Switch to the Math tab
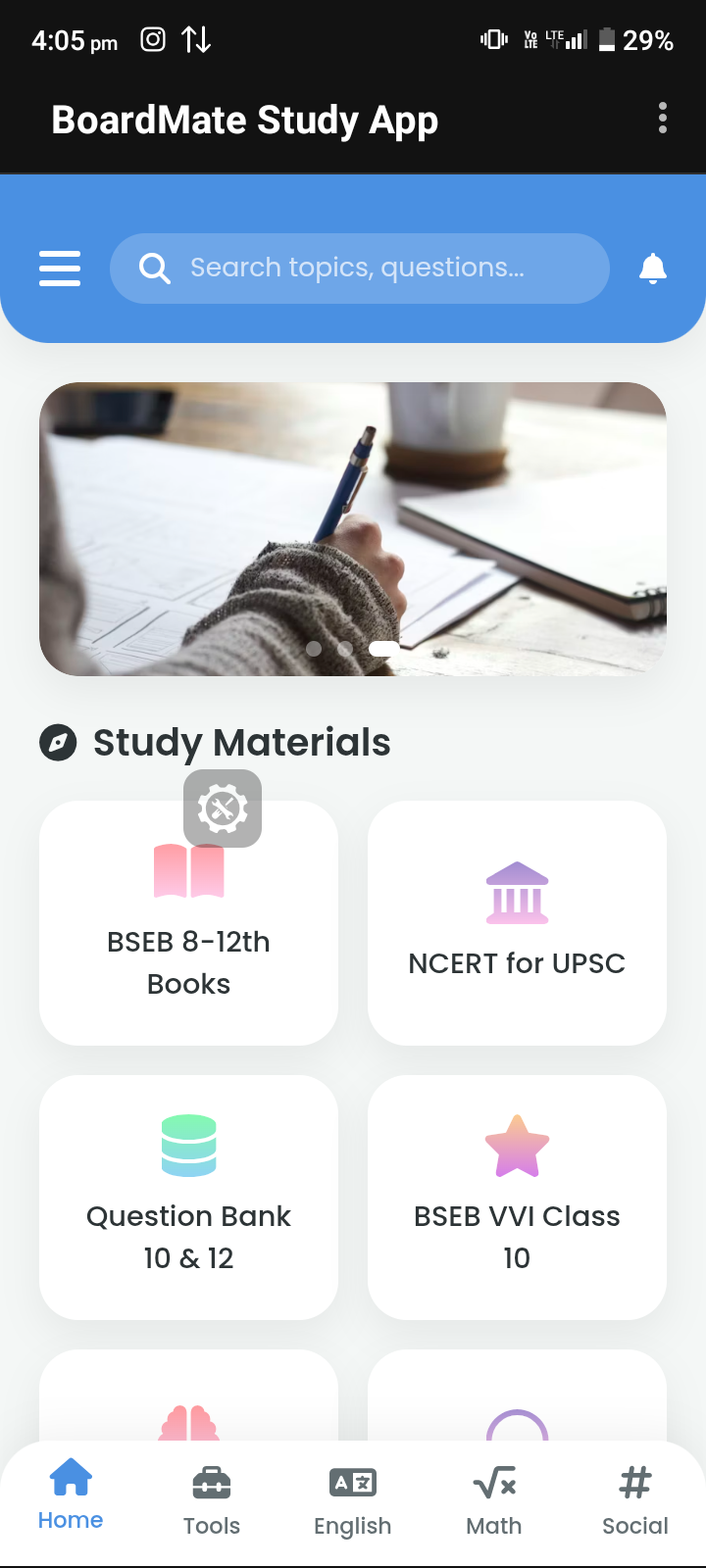Image resolution: width=706 pixels, height=1568 pixels. click(494, 1501)
